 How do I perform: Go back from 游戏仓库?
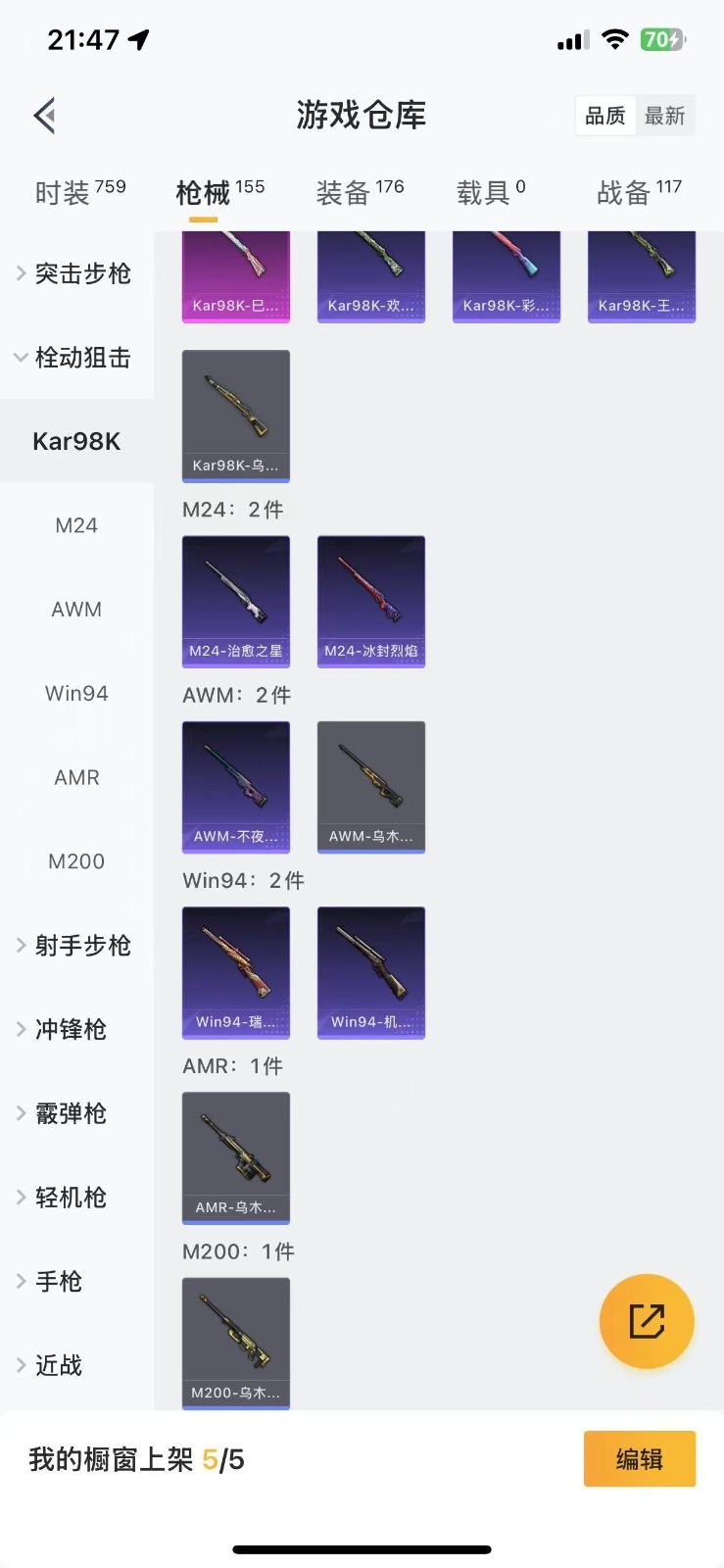point(45,116)
